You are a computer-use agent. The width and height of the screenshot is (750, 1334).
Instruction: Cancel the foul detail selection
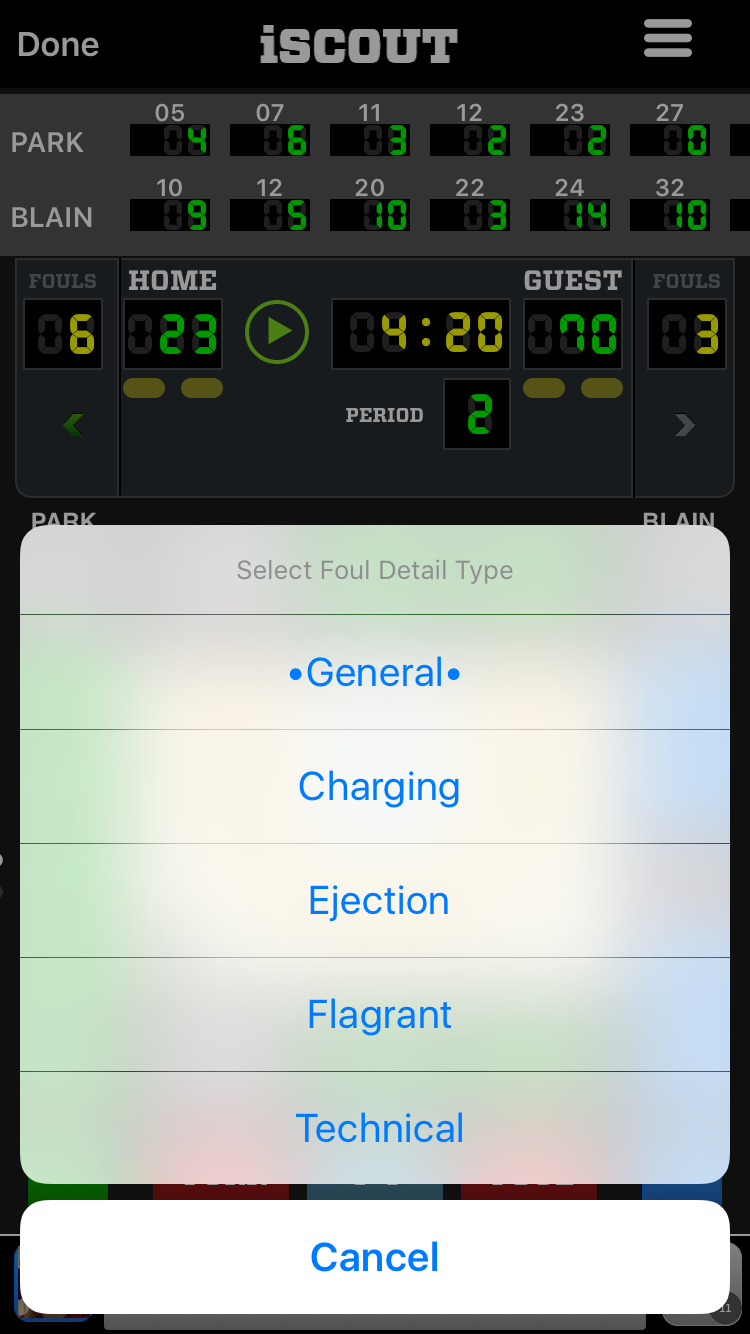(x=375, y=1257)
